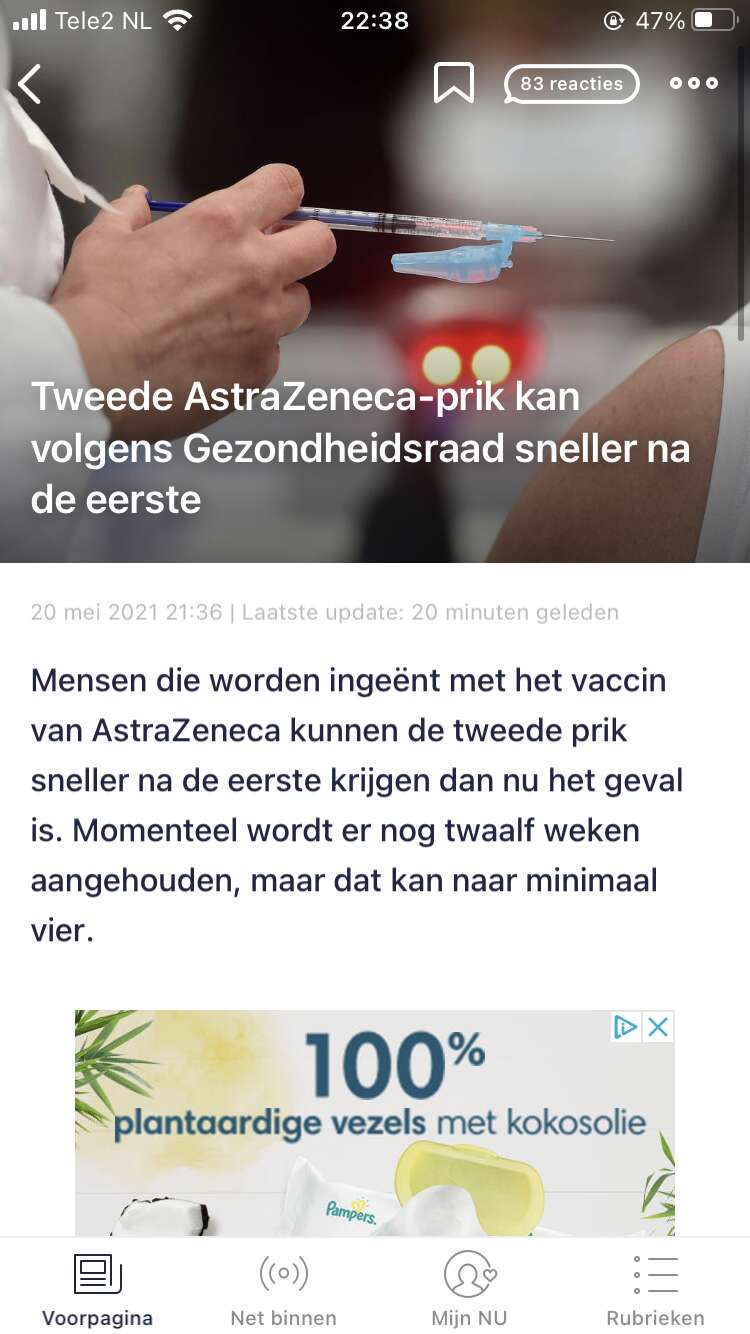Go back with the arrow icon
750x1334 pixels.
click(30, 84)
